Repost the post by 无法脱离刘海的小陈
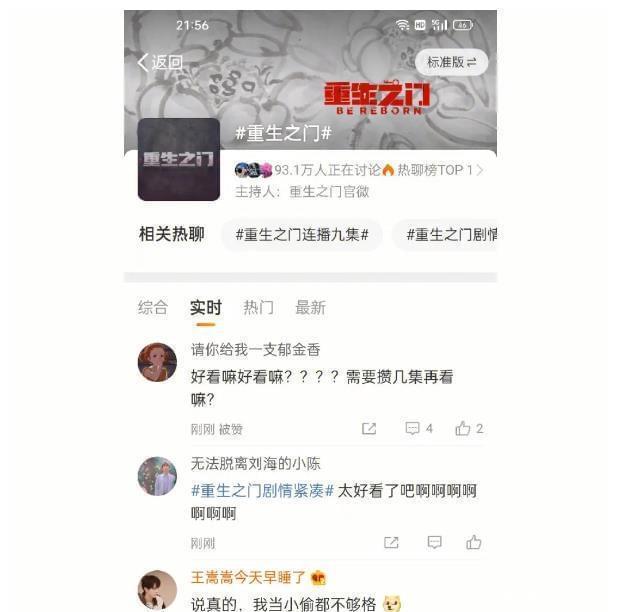The width and height of the screenshot is (621, 612). click(391, 542)
